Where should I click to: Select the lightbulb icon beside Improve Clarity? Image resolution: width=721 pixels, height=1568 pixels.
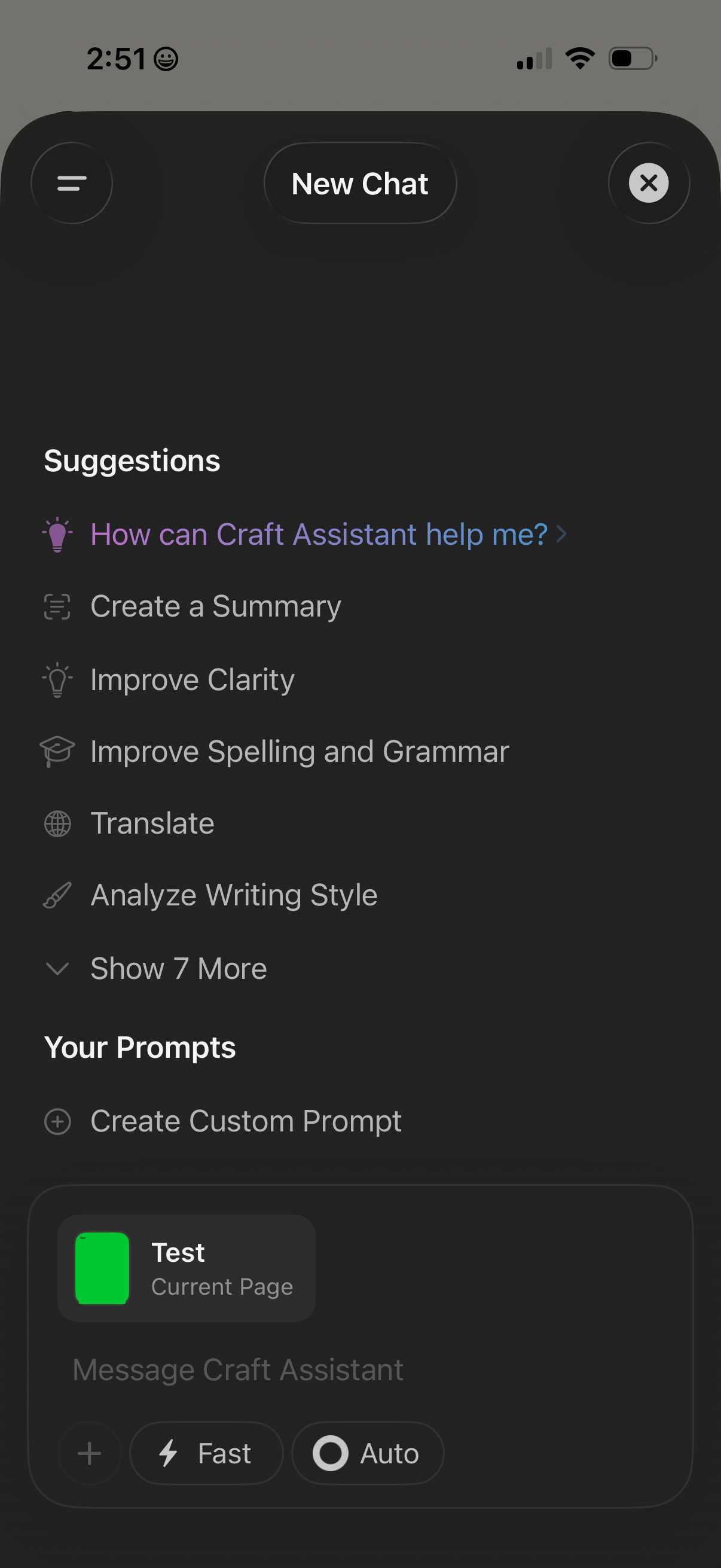coord(57,679)
